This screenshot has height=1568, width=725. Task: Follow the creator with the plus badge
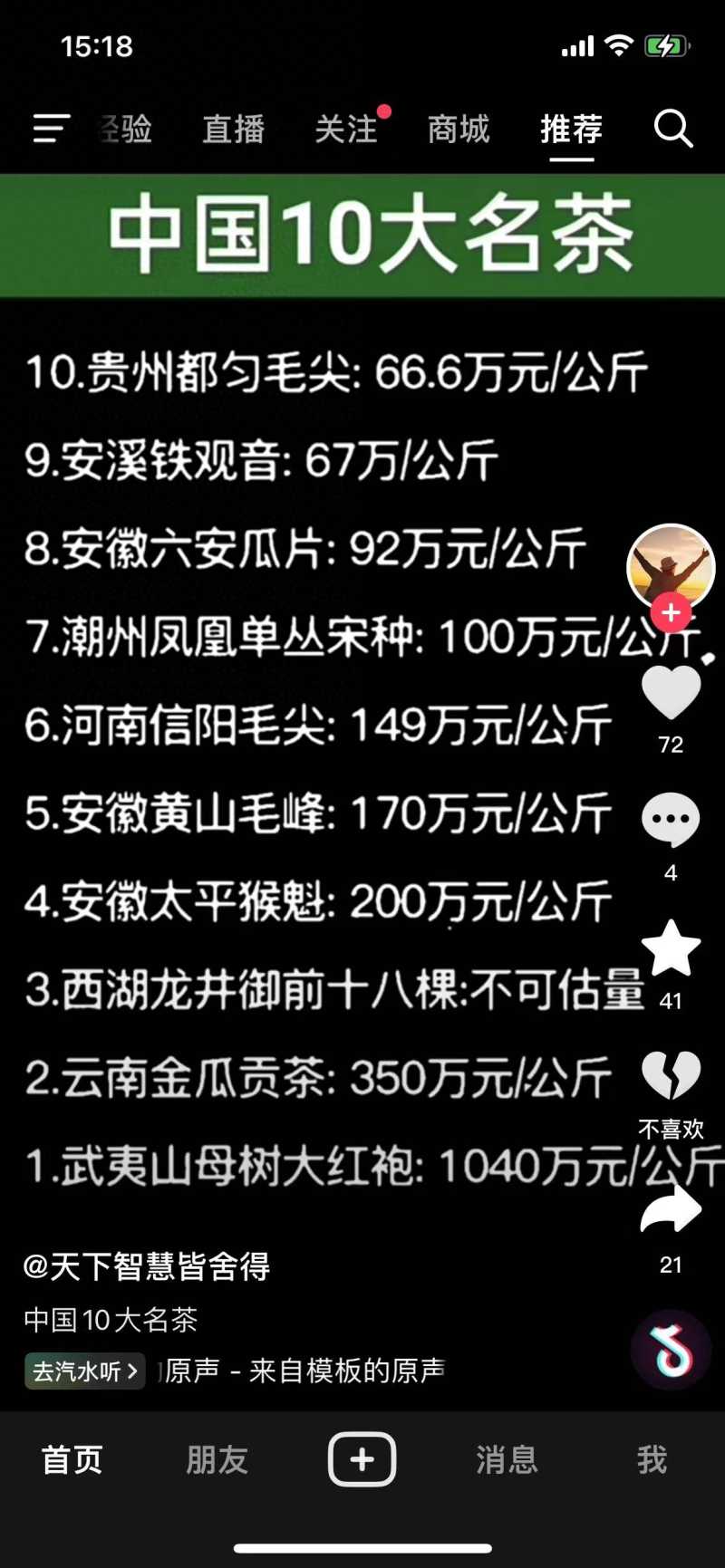(671, 613)
